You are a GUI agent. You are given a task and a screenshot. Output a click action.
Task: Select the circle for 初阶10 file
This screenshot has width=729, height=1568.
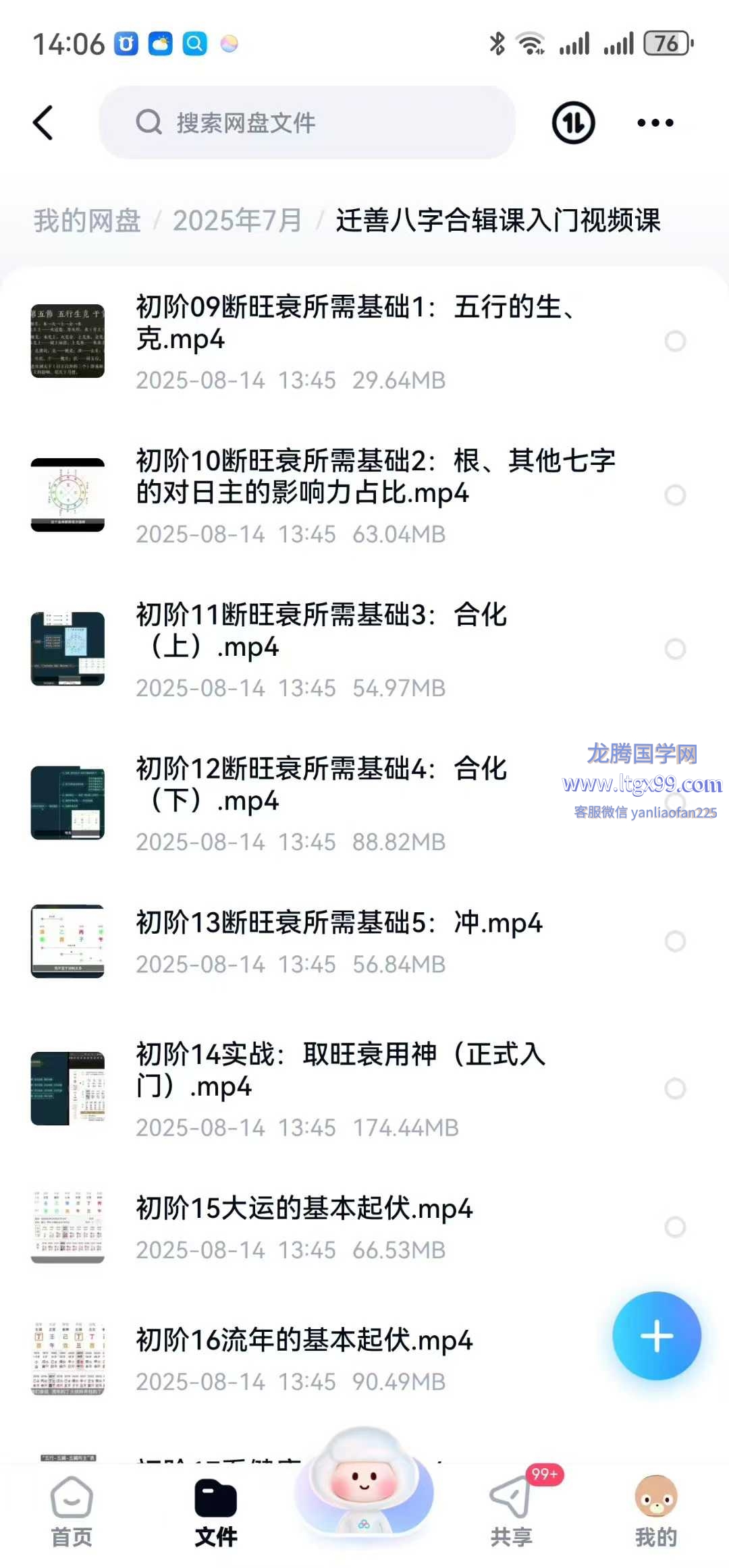[x=675, y=495]
